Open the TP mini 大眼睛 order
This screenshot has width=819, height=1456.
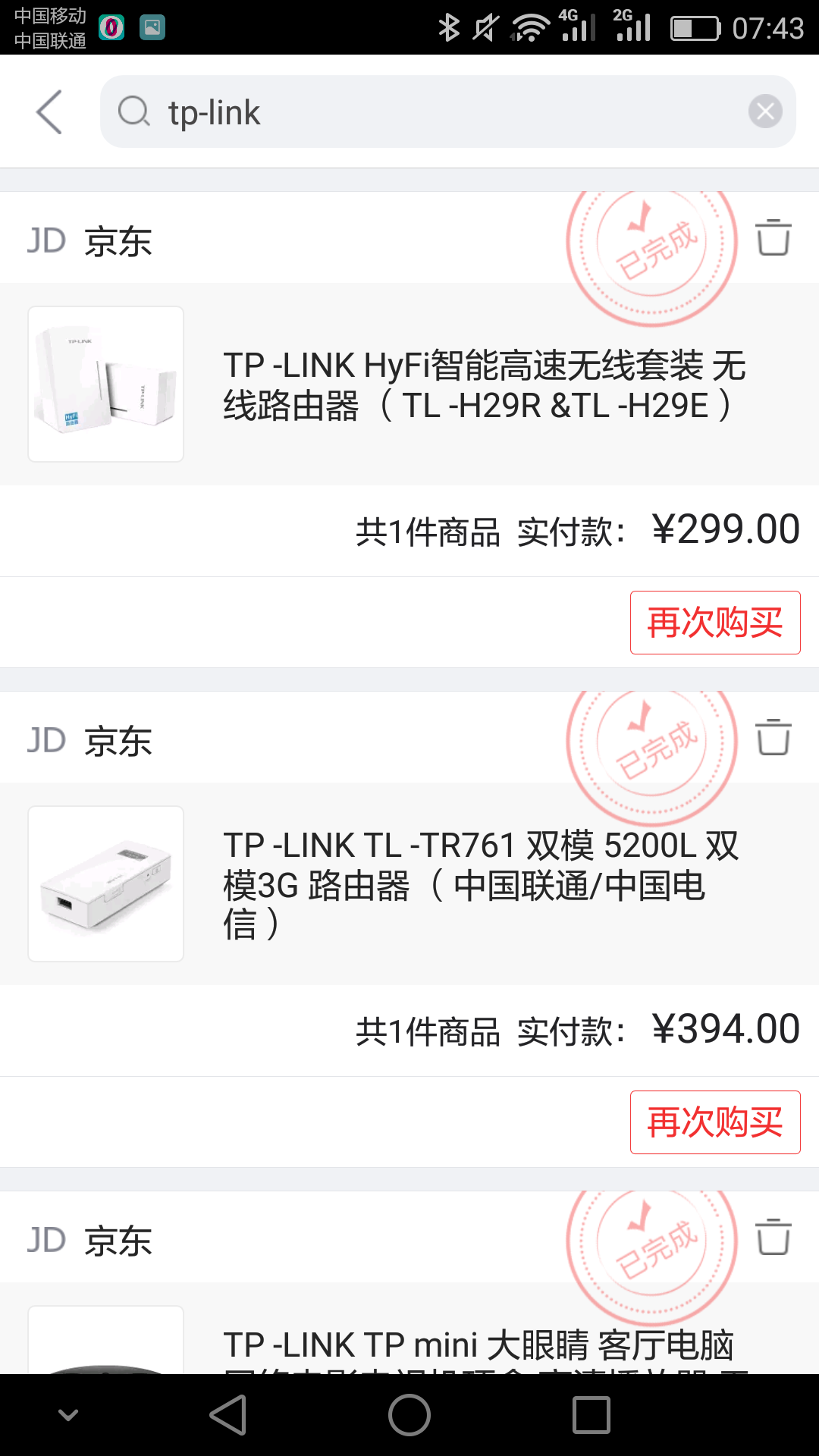(478, 1344)
